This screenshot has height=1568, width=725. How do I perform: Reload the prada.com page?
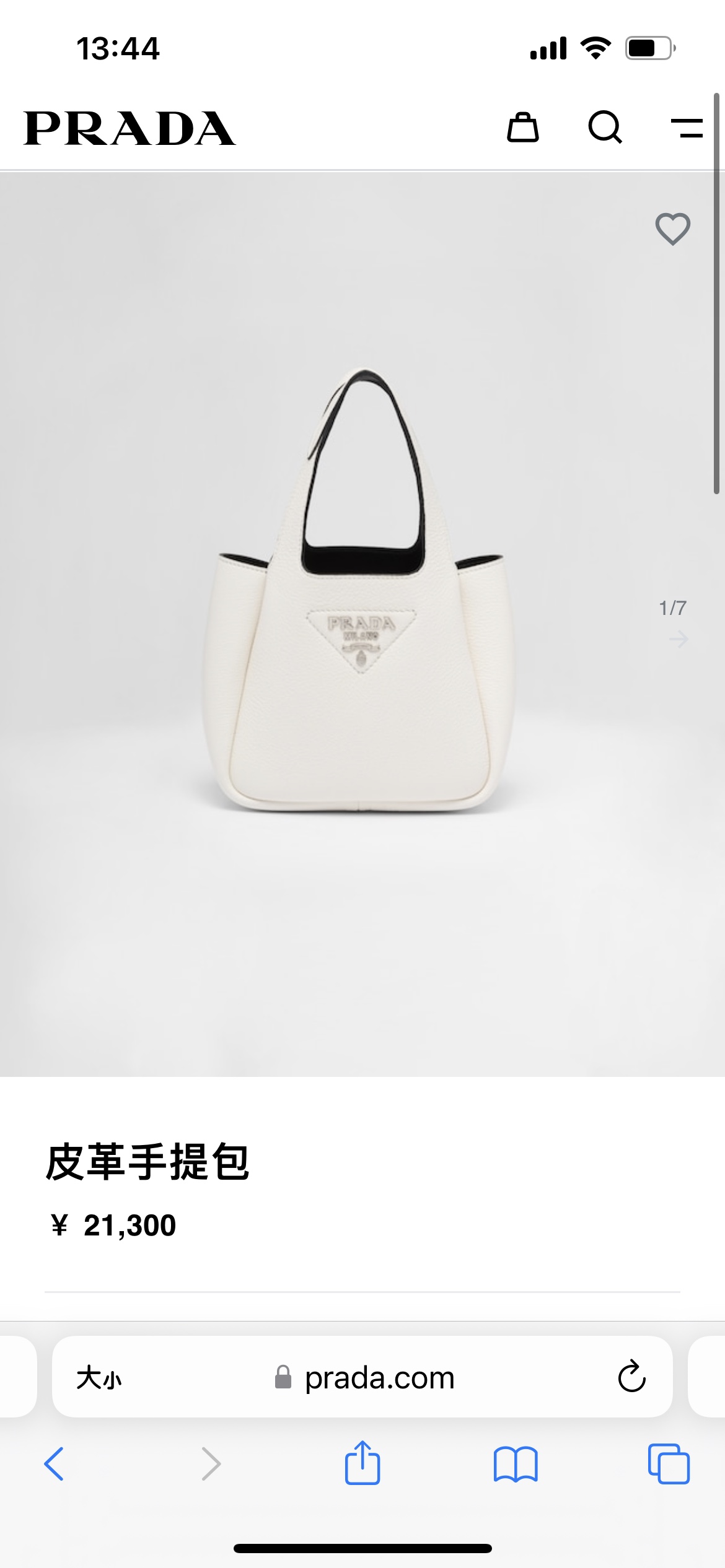pos(632,1377)
